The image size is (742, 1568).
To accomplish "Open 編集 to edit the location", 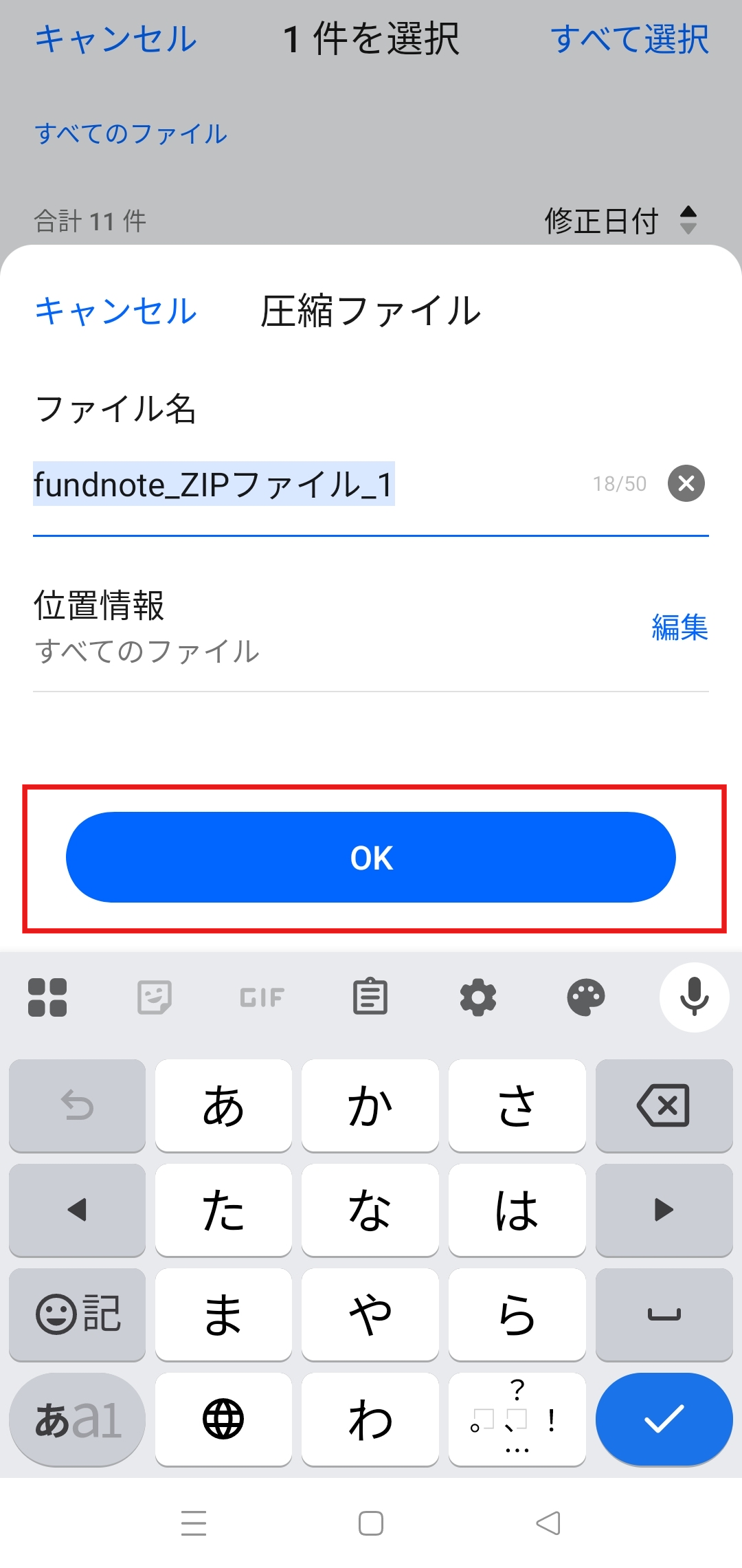I will pos(679,628).
